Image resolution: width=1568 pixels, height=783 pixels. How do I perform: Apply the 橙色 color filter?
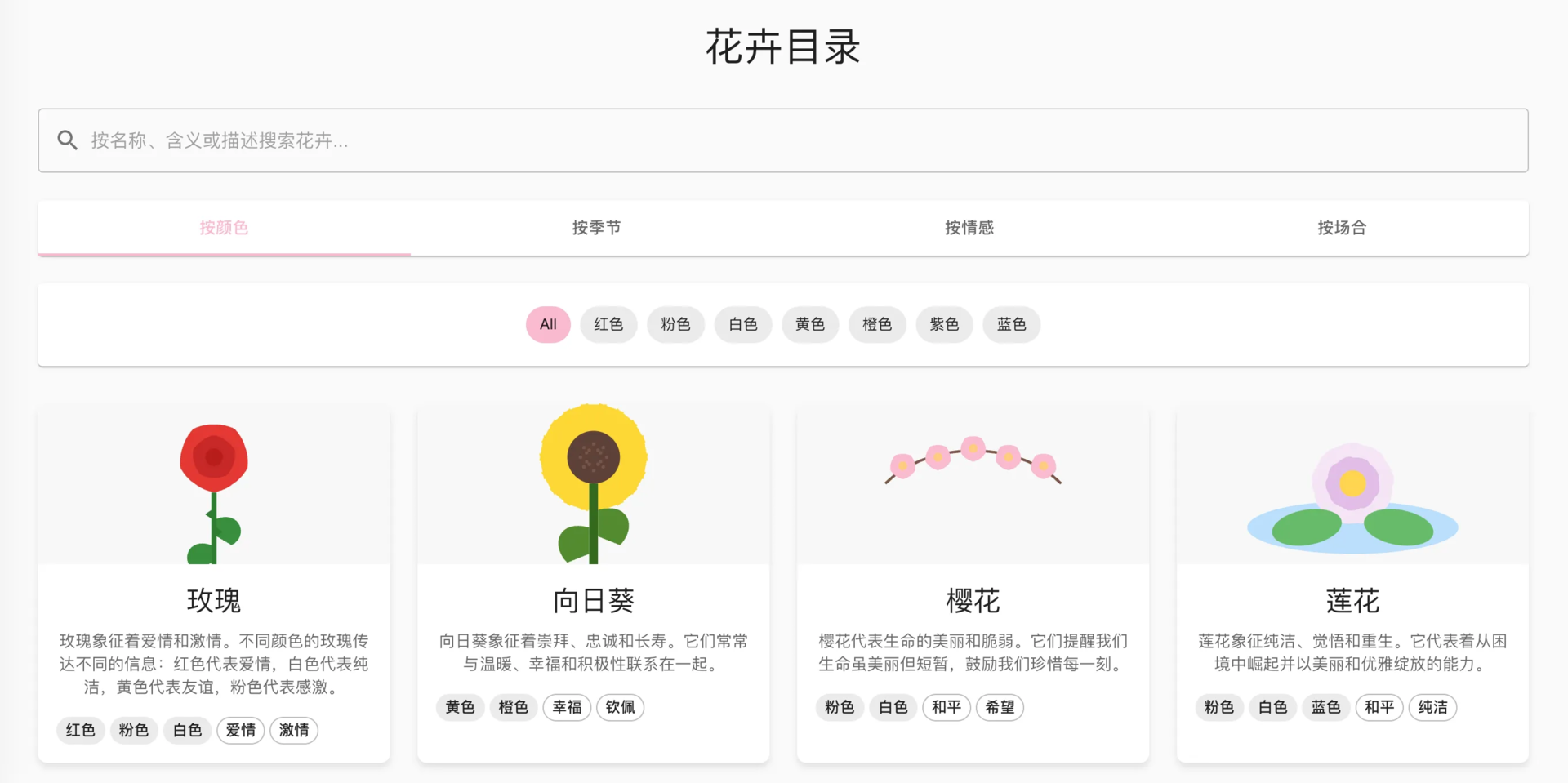pyautogui.click(x=877, y=325)
